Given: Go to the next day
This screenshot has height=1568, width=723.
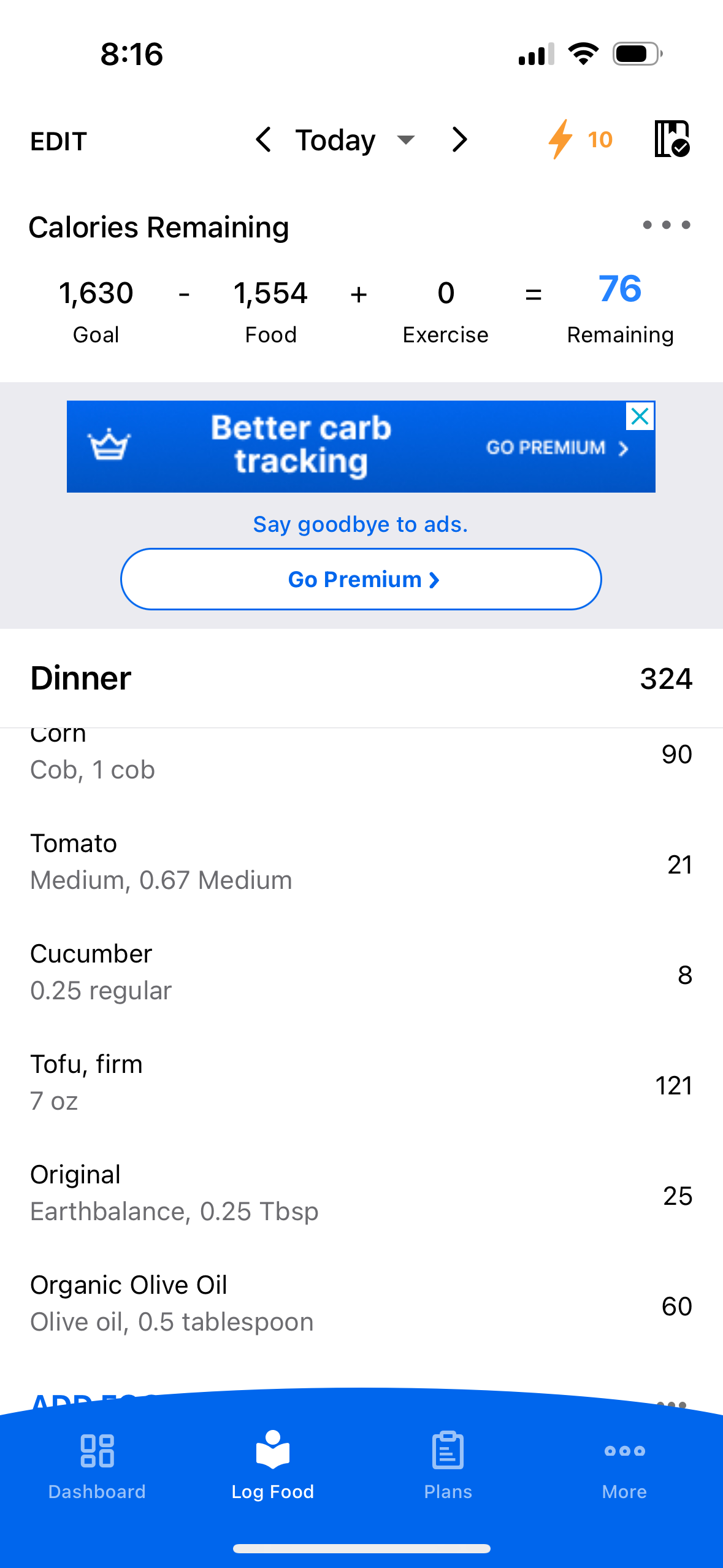Looking at the screenshot, I should pyautogui.click(x=459, y=140).
